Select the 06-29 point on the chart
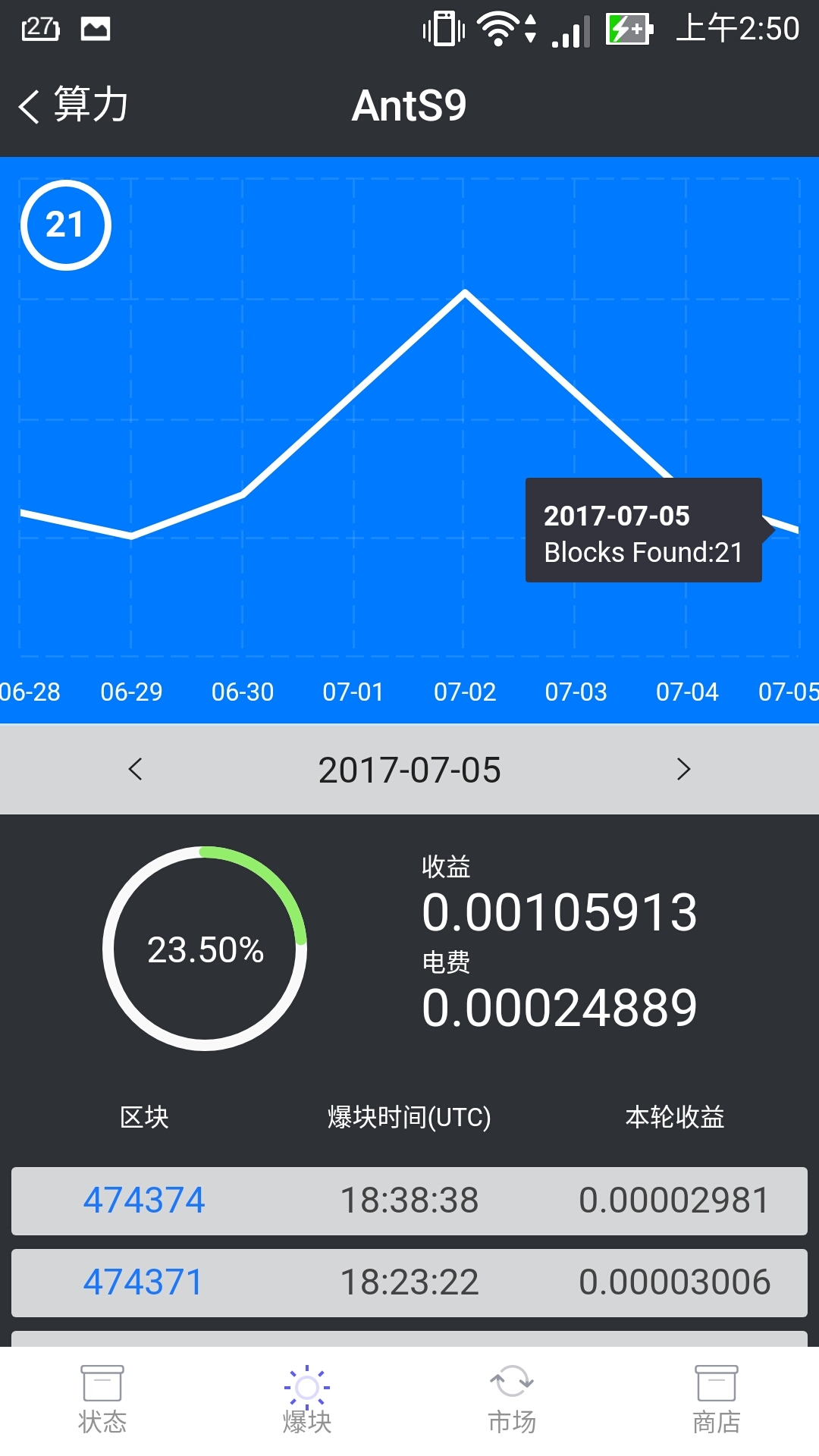The width and height of the screenshot is (819, 1456). tap(131, 536)
